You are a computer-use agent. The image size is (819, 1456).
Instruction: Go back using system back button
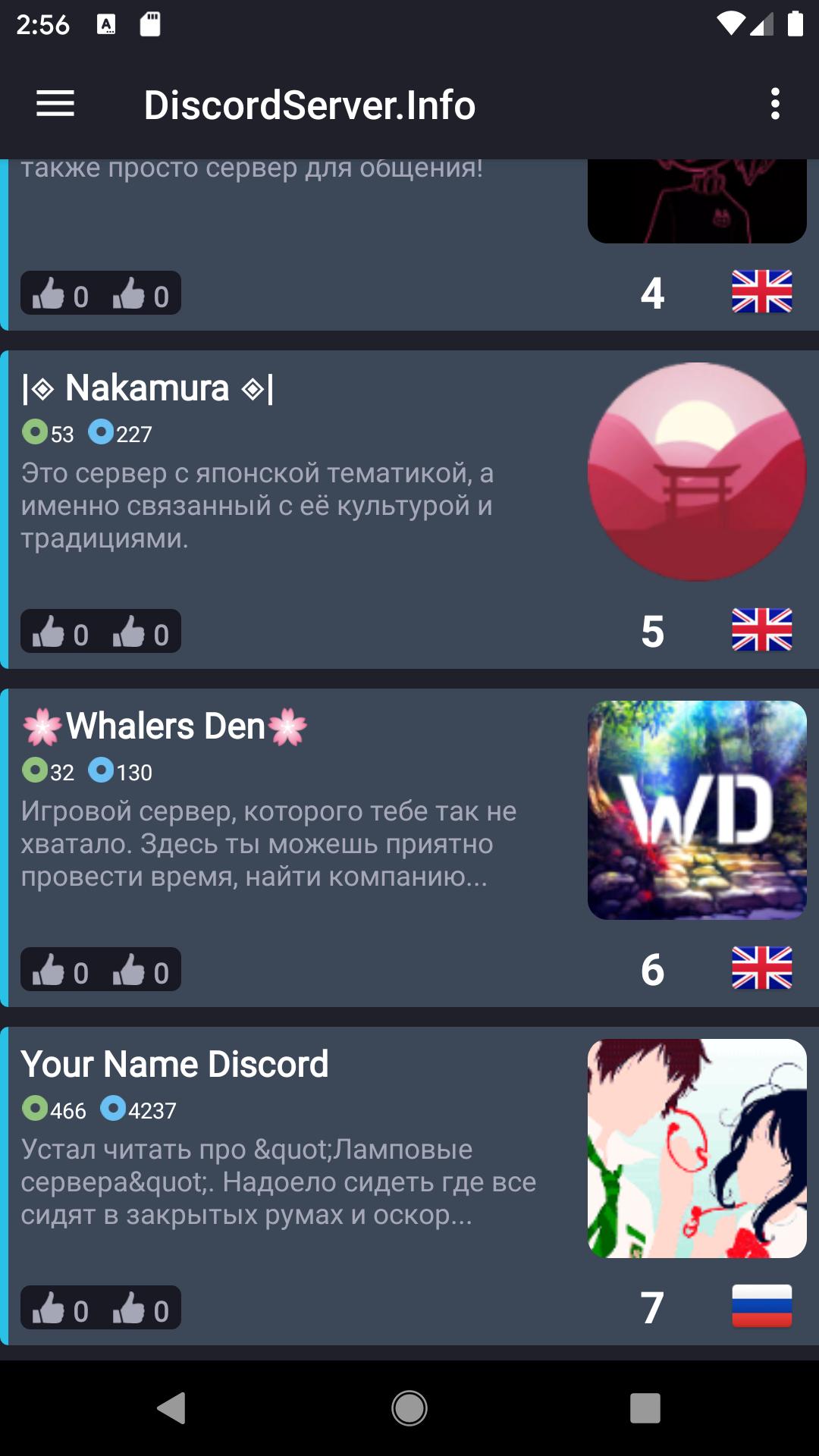172,1408
